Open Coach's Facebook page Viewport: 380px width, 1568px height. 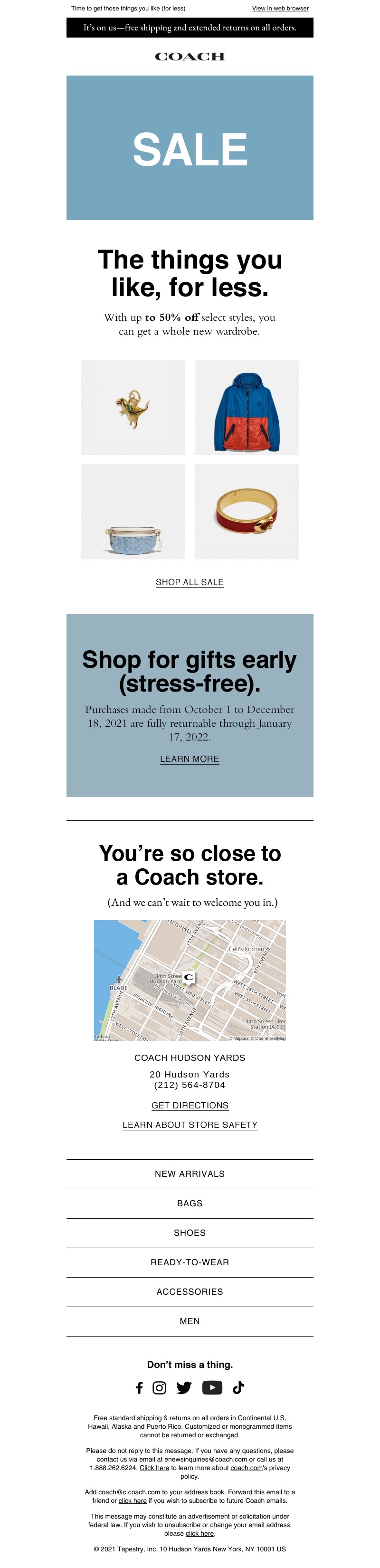coord(139,1387)
